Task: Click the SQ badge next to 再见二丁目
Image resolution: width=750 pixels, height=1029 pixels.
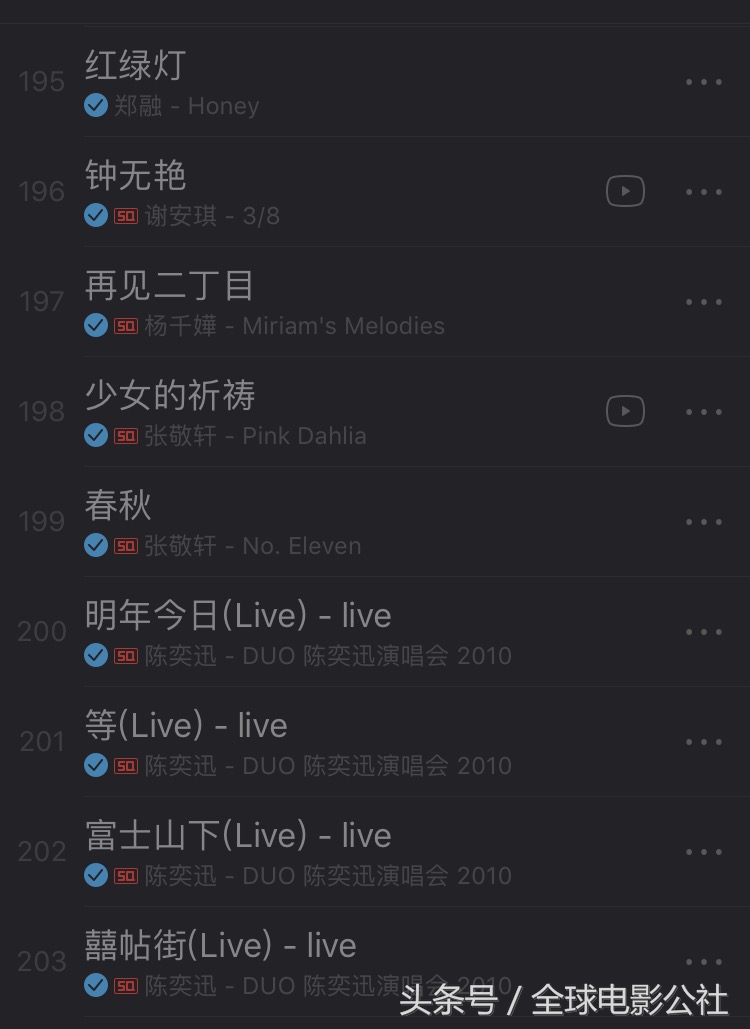Action: coord(125,325)
